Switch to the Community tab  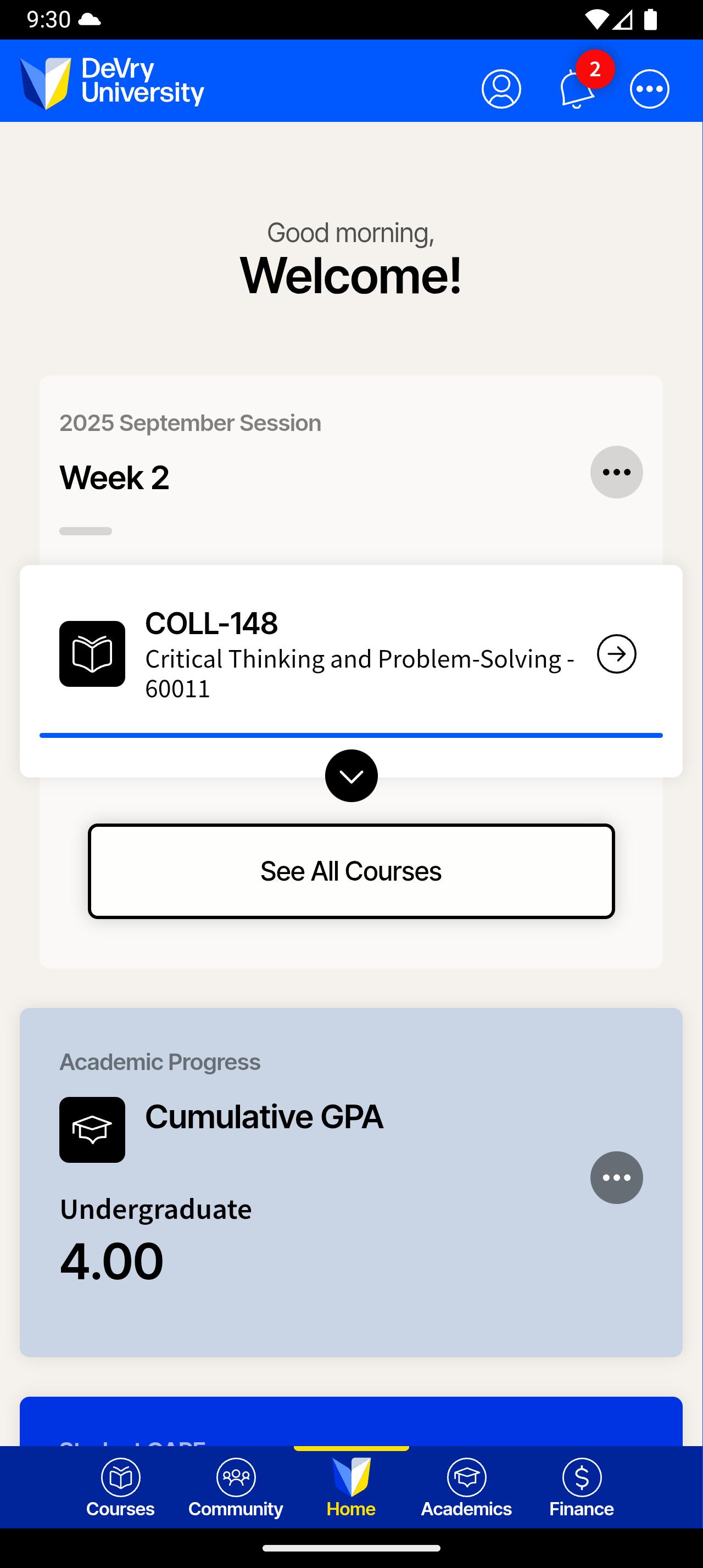point(236,1488)
